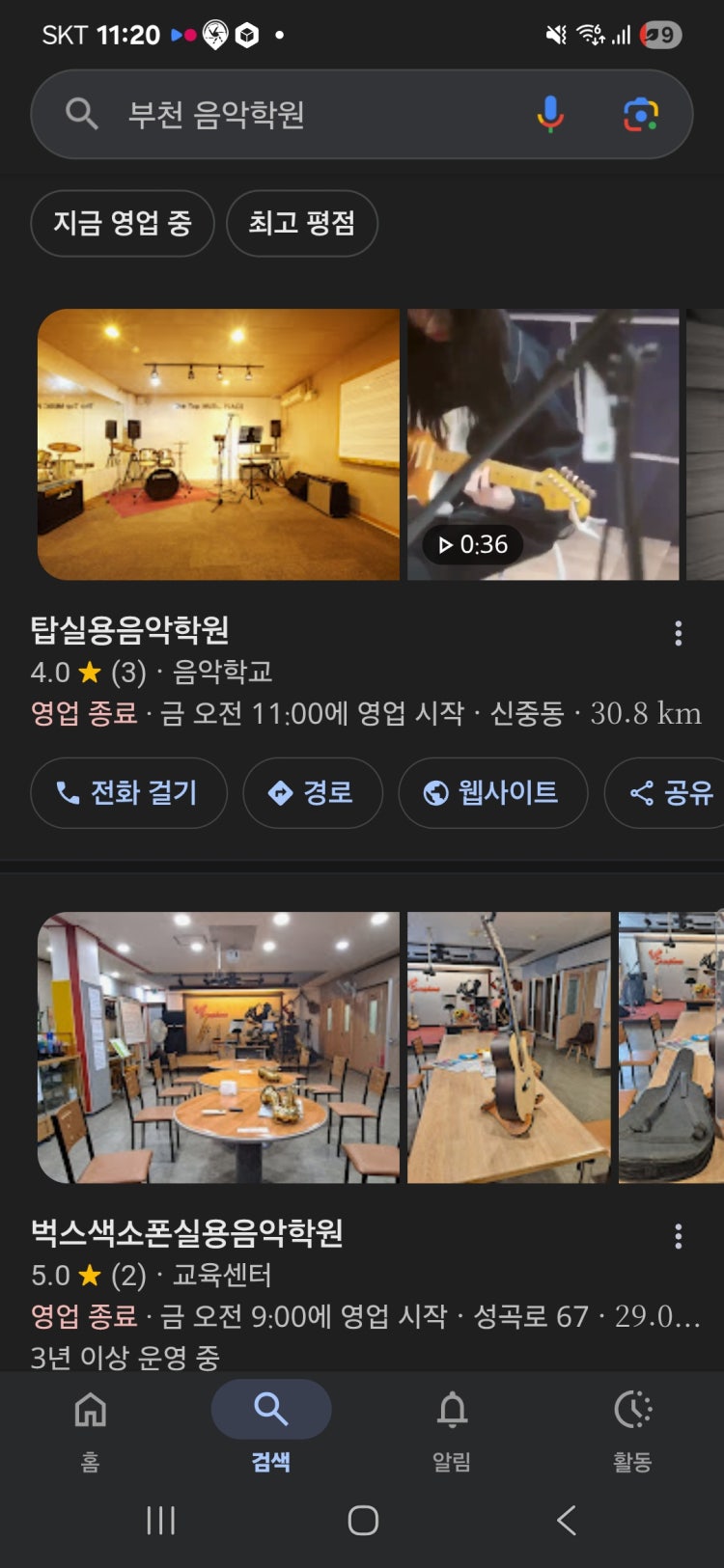
Task: Open the 탑실용음악학원 studio photo
Action: [x=218, y=445]
